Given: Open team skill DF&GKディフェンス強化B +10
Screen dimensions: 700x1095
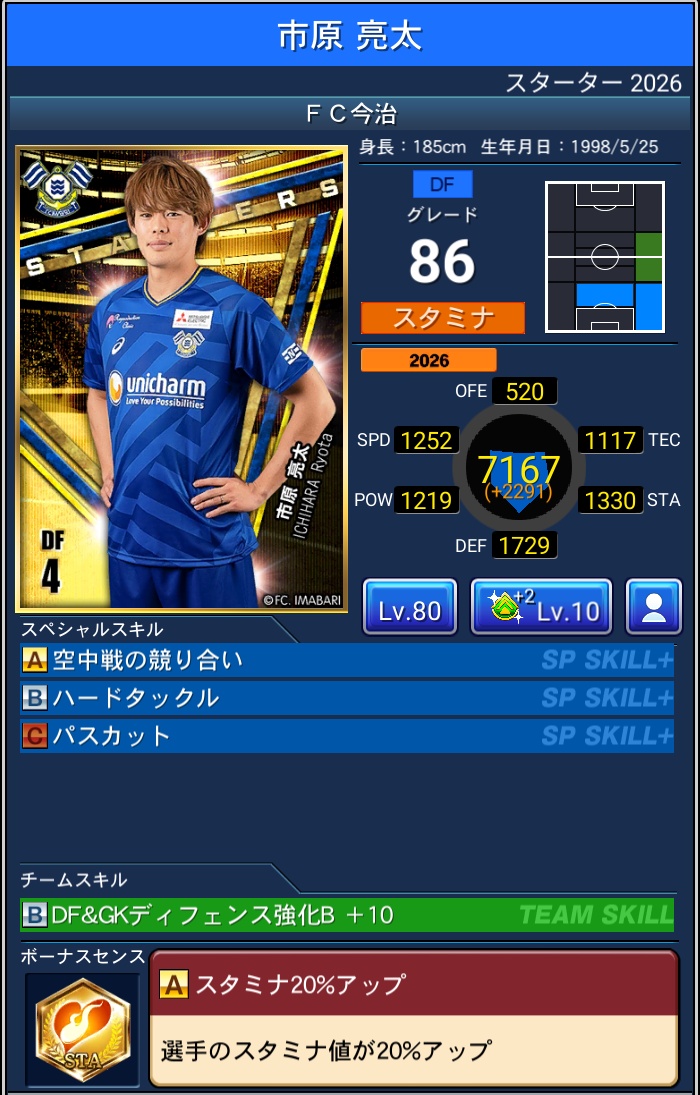Looking at the screenshot, I should 347,914.
